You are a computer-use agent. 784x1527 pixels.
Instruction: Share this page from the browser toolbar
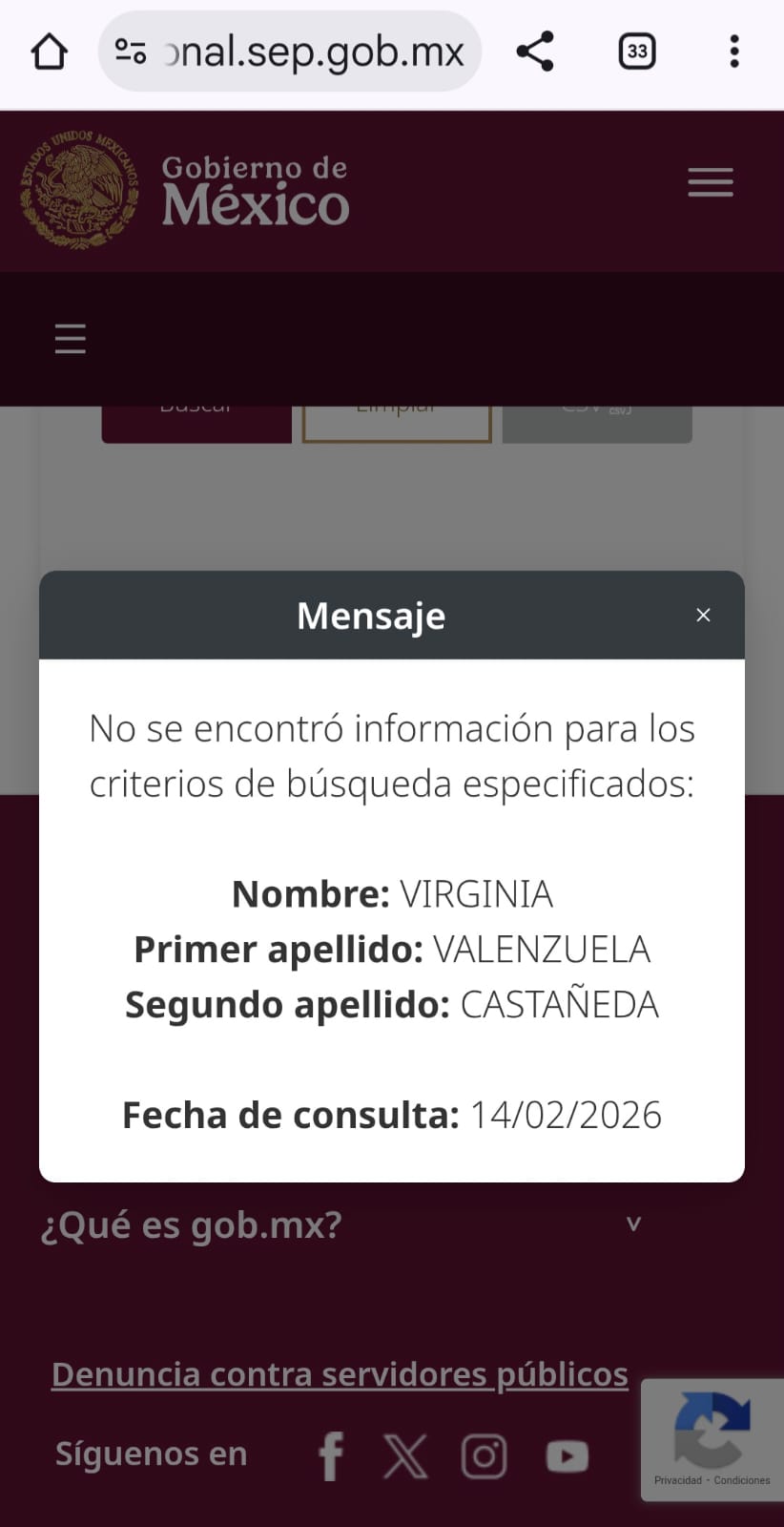535,52
